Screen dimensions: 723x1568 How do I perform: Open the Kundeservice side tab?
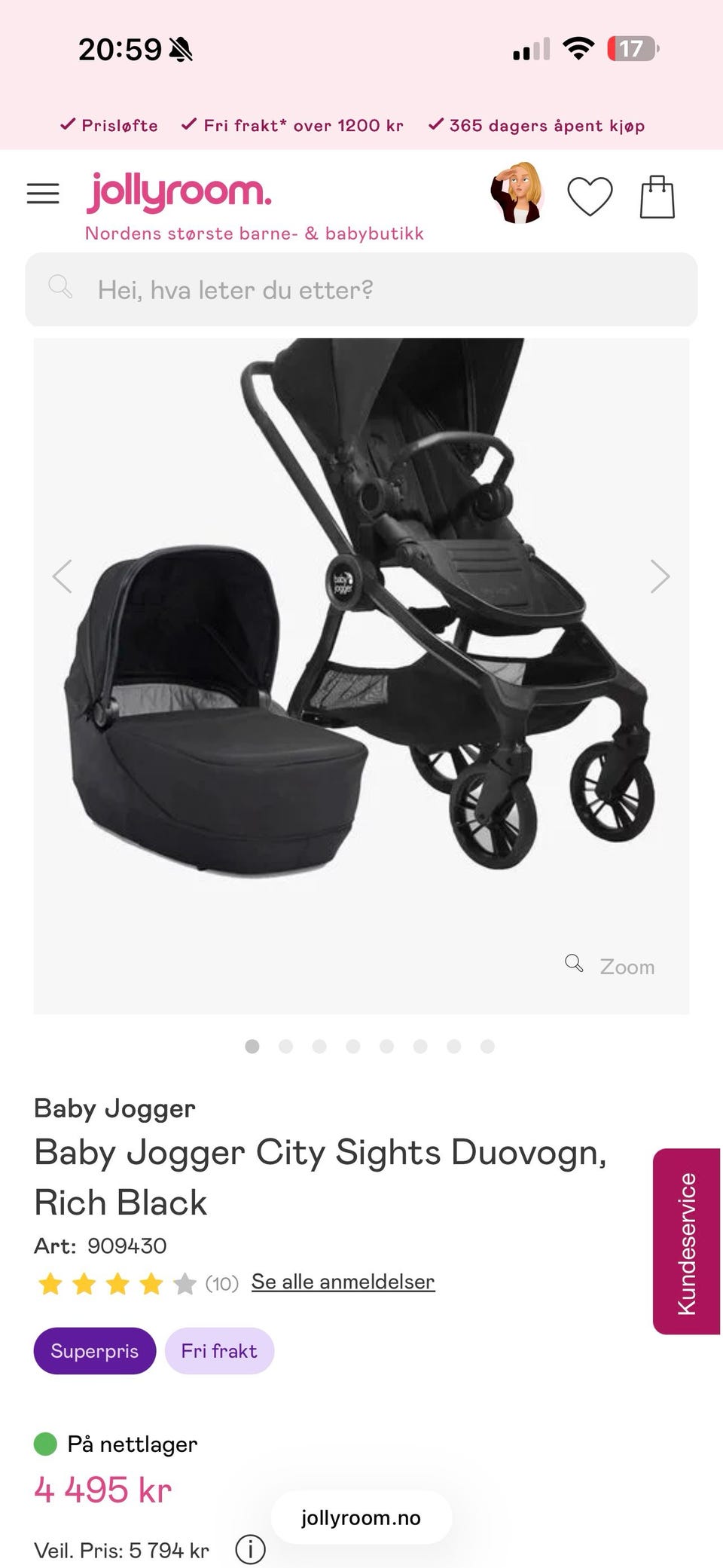point(686,1242)
